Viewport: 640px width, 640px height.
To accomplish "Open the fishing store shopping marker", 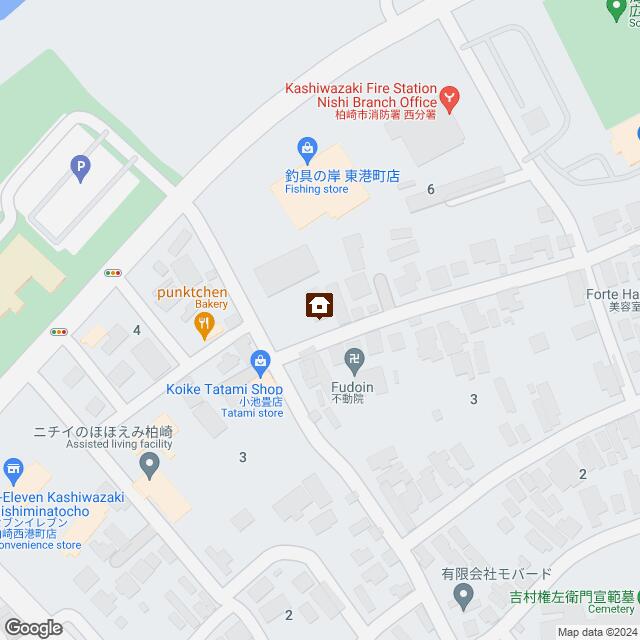I will pos(308,151).
